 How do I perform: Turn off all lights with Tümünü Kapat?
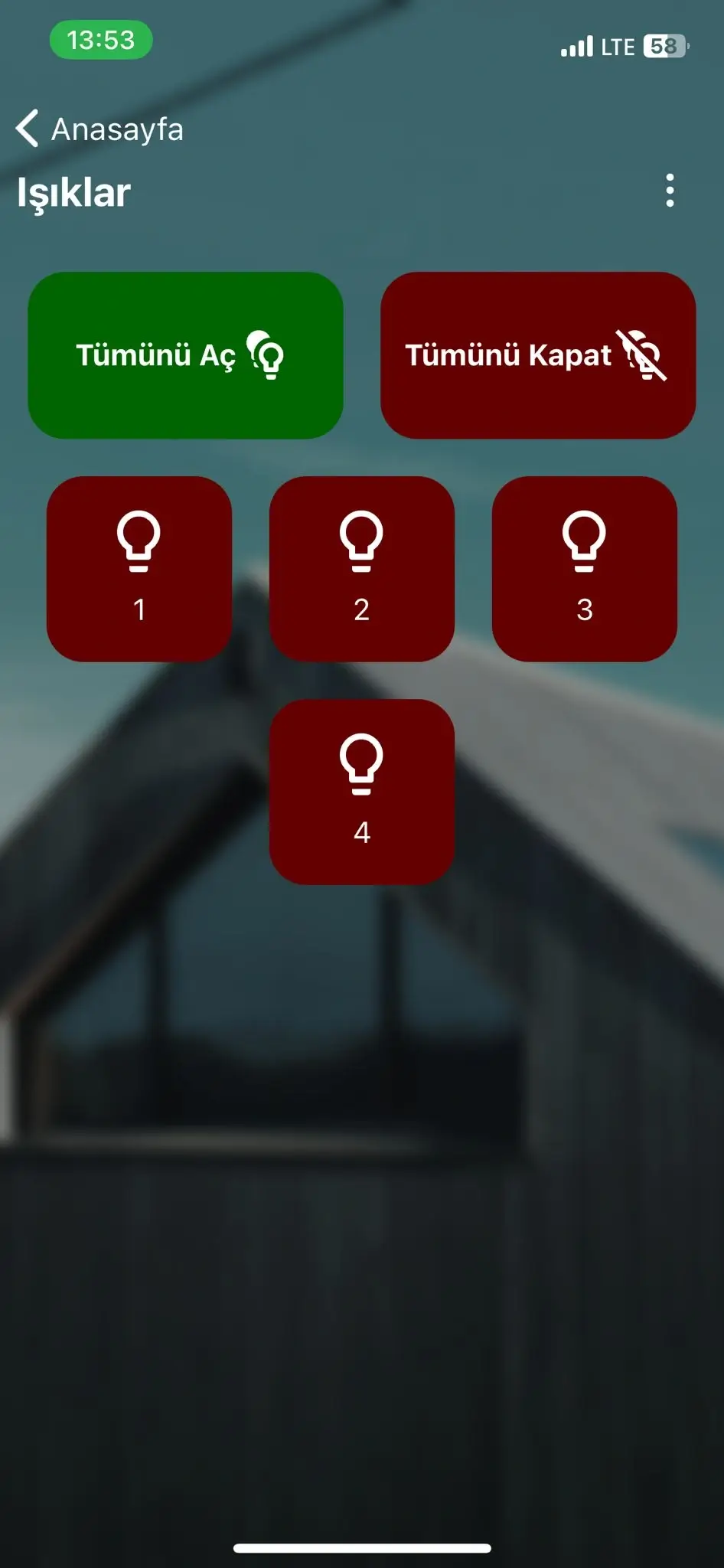(x=538, y=355)
